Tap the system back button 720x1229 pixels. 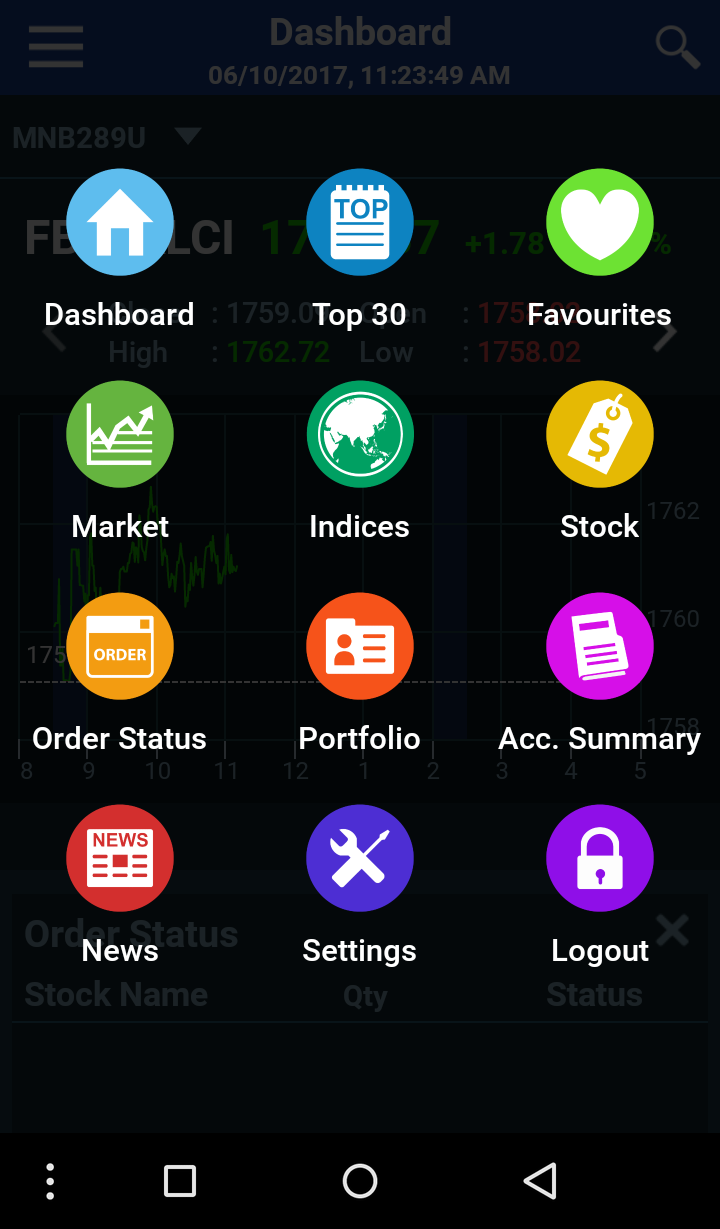540,1181
